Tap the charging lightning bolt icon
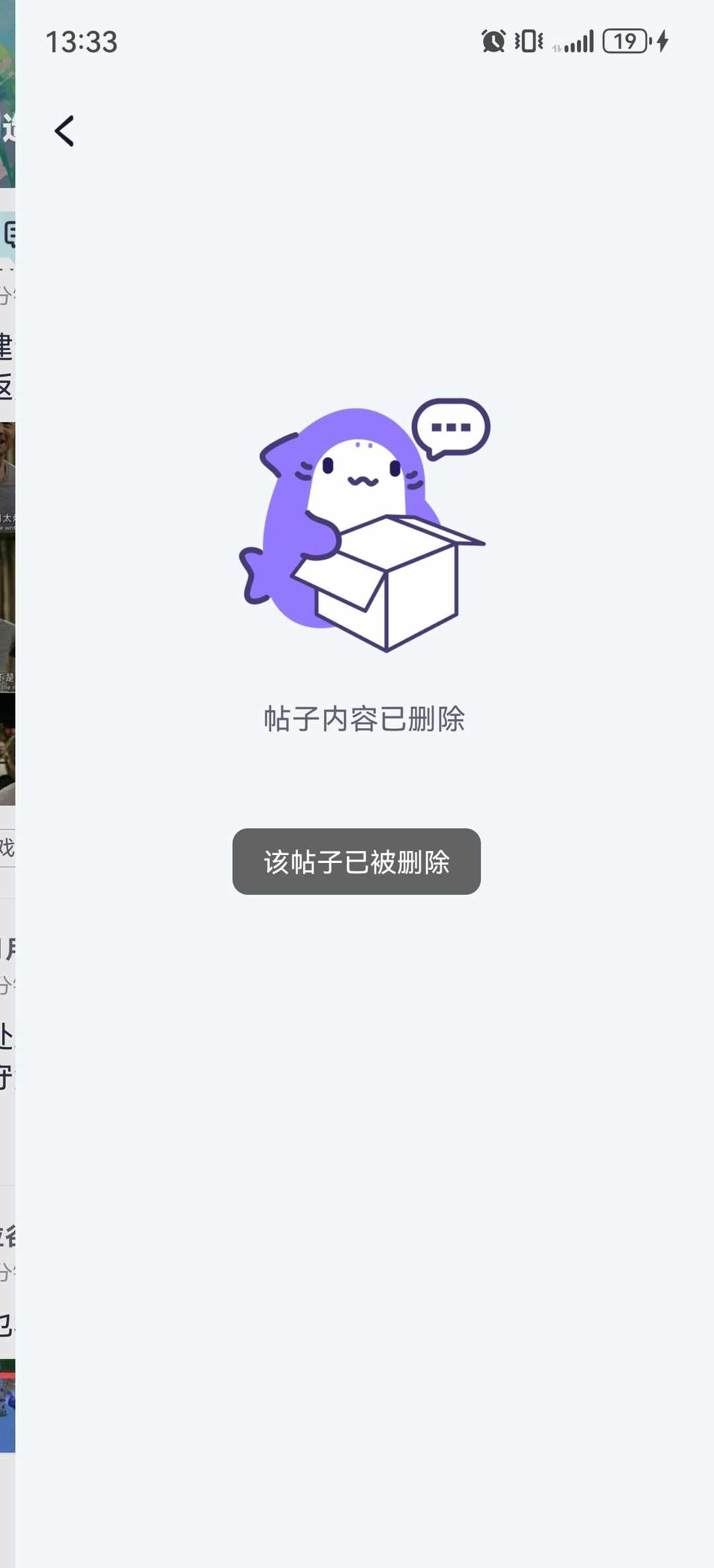714x1568 pixels. (x=663, y=42)
